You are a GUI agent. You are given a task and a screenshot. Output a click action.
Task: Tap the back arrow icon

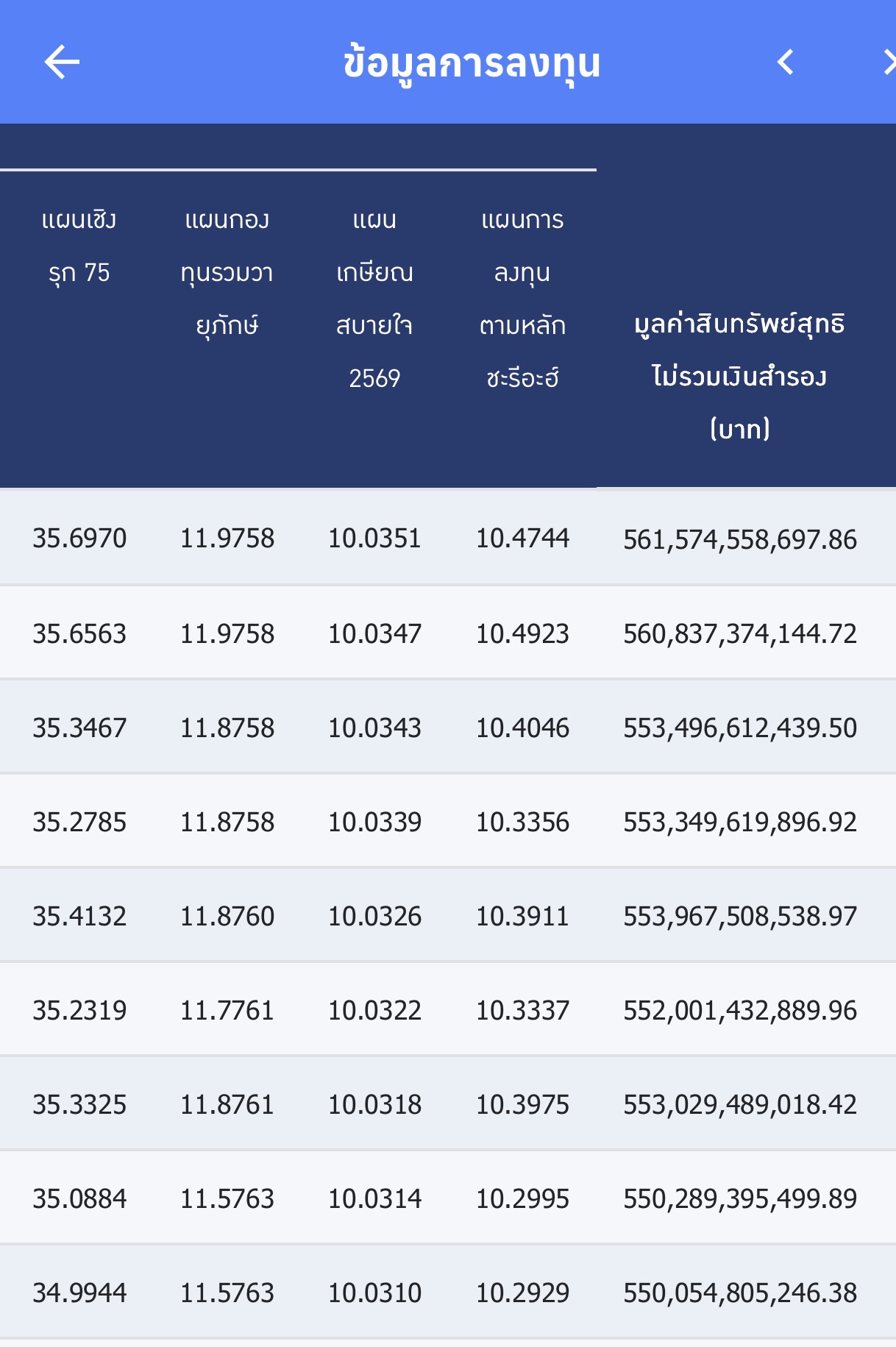pyautogui.click(x=60, y=62)
